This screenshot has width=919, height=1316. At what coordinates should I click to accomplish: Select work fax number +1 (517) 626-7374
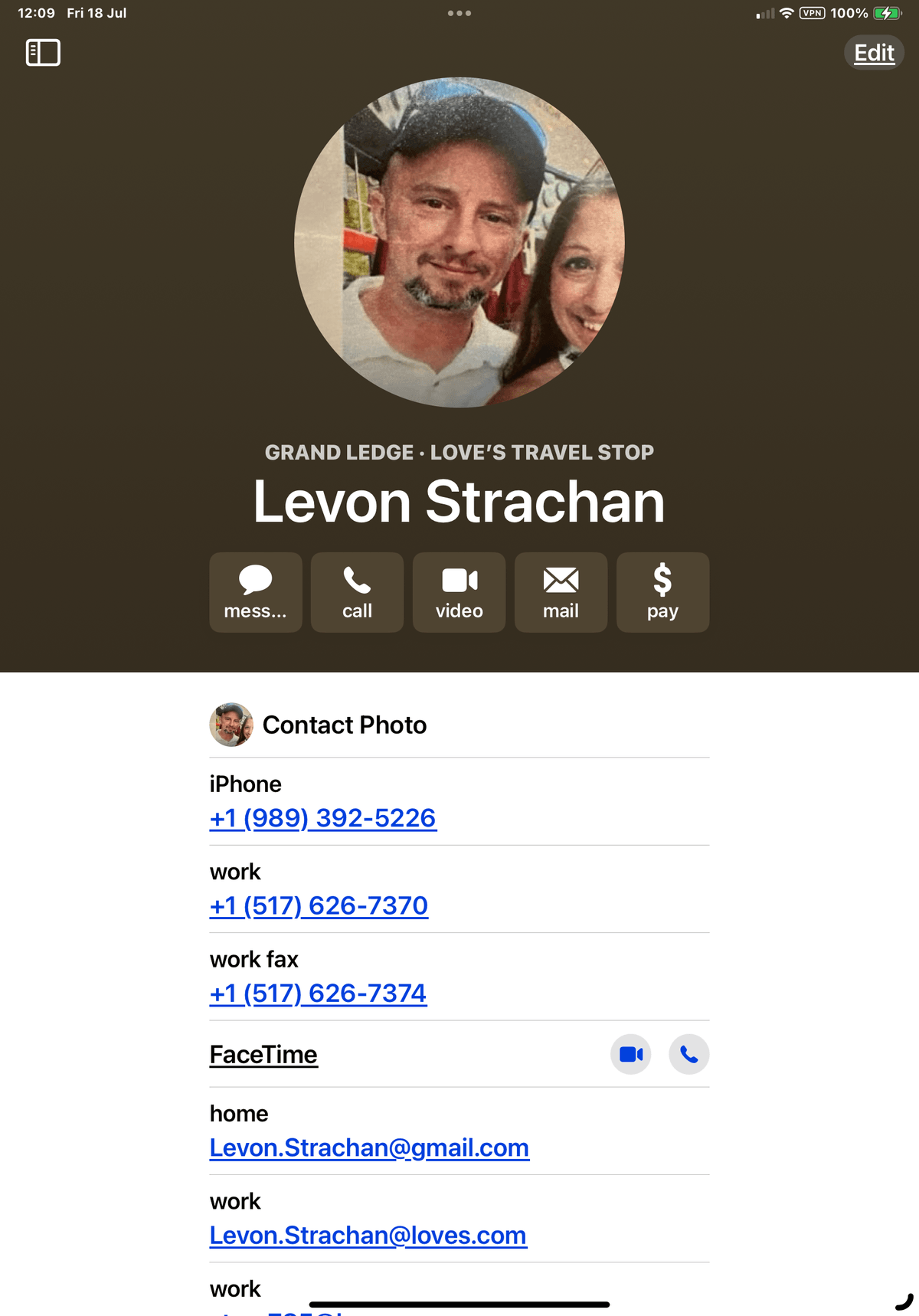click(x=318, y=994)
